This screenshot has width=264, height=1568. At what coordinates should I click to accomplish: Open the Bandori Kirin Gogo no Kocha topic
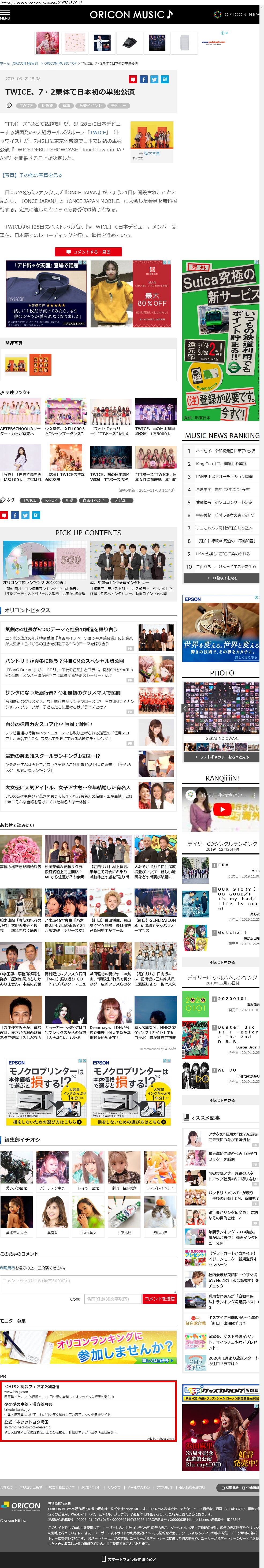68,661
